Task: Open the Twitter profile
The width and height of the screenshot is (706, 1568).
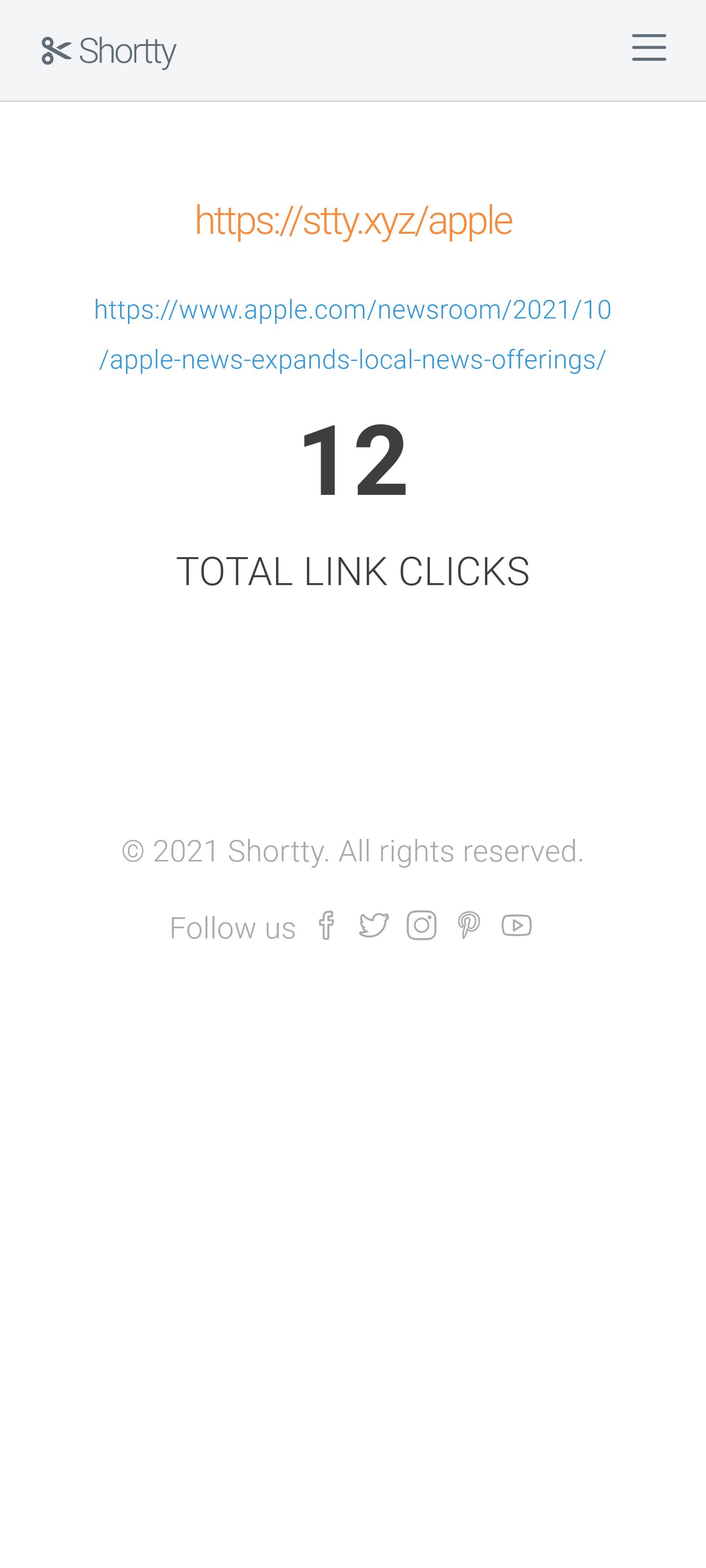Action: tap(374, 925)
